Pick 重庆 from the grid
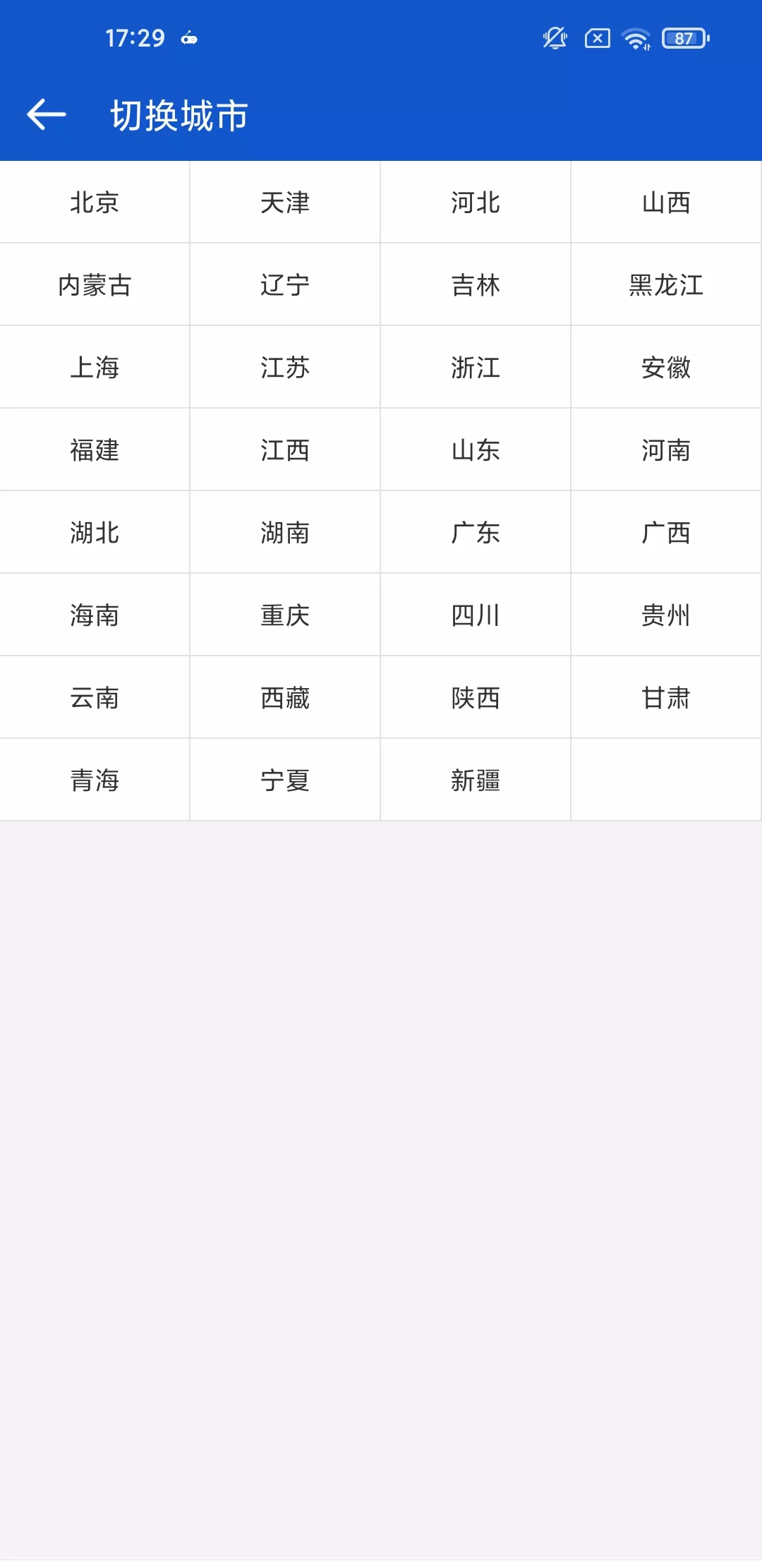Screen dimensions: 762x1568 pos(285,615)
